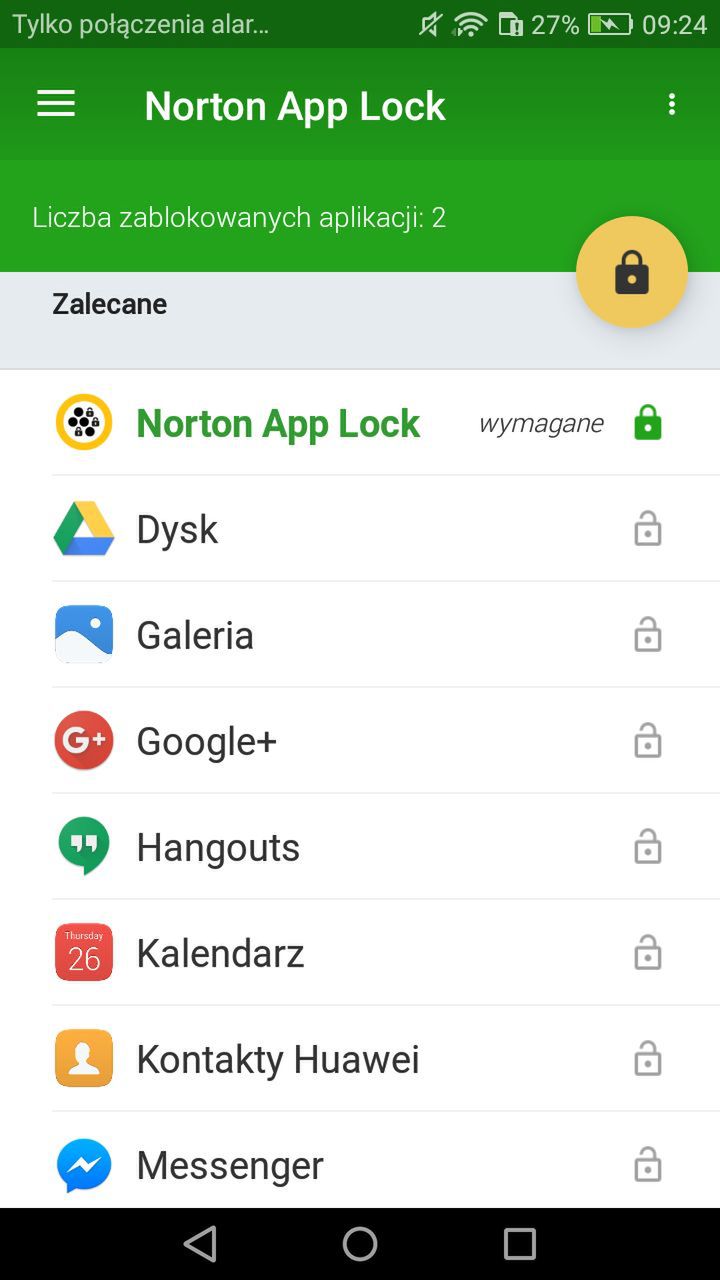Tap the Kontakty Huawei contacts icon
The width and height of the screenshot is (720, 1280).
pyautogui.click(x=84, y=1058)
